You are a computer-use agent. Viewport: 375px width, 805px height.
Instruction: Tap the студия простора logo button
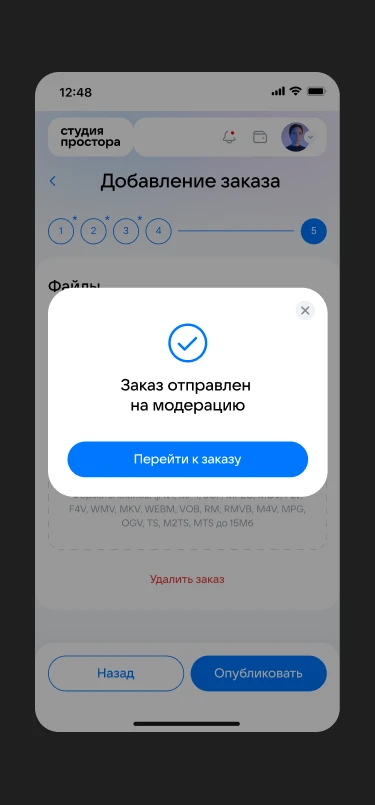(90, 137)
